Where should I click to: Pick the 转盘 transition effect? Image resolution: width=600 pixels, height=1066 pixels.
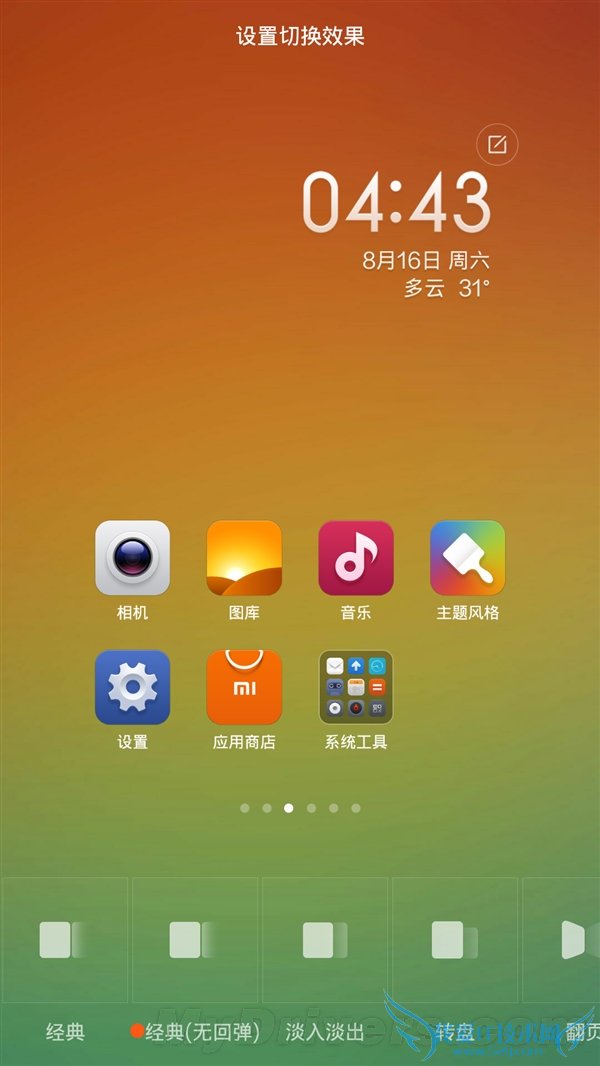point(454,940)
